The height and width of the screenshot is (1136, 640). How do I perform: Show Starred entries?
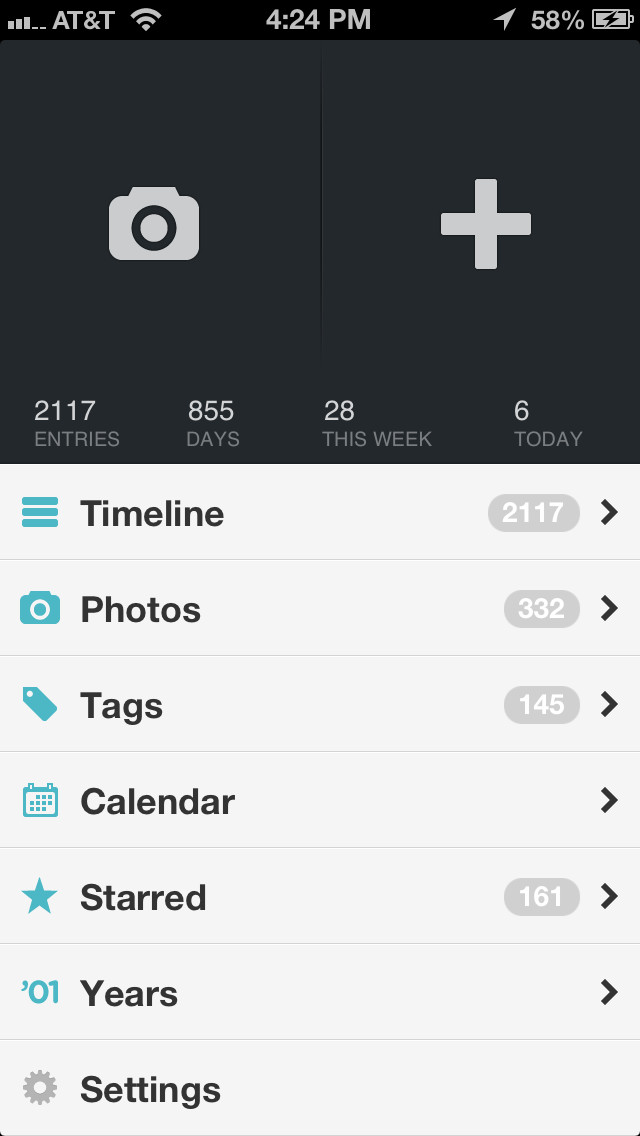click(320, 896)
